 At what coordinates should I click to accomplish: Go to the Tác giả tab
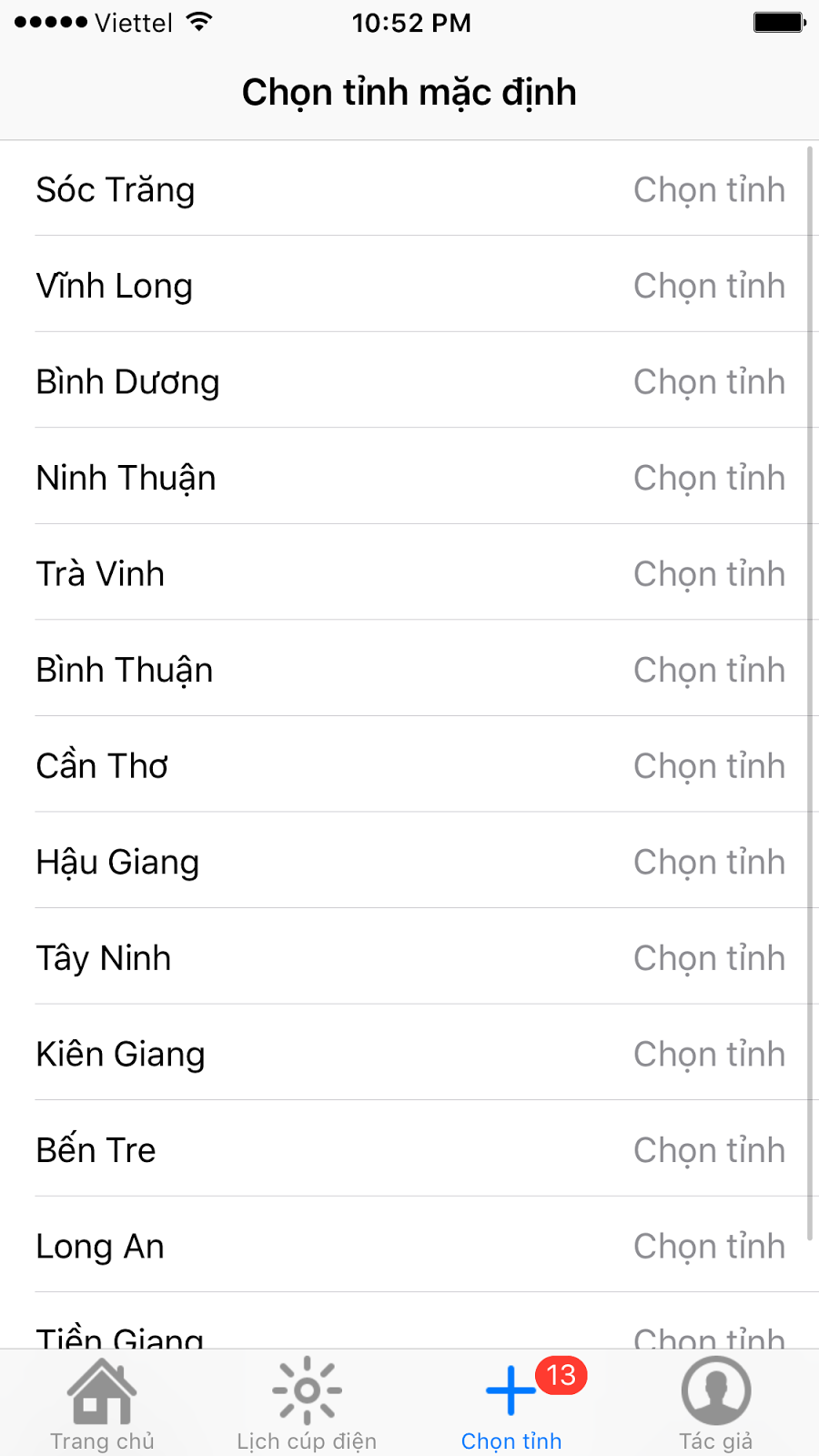tap(716, 1403)
